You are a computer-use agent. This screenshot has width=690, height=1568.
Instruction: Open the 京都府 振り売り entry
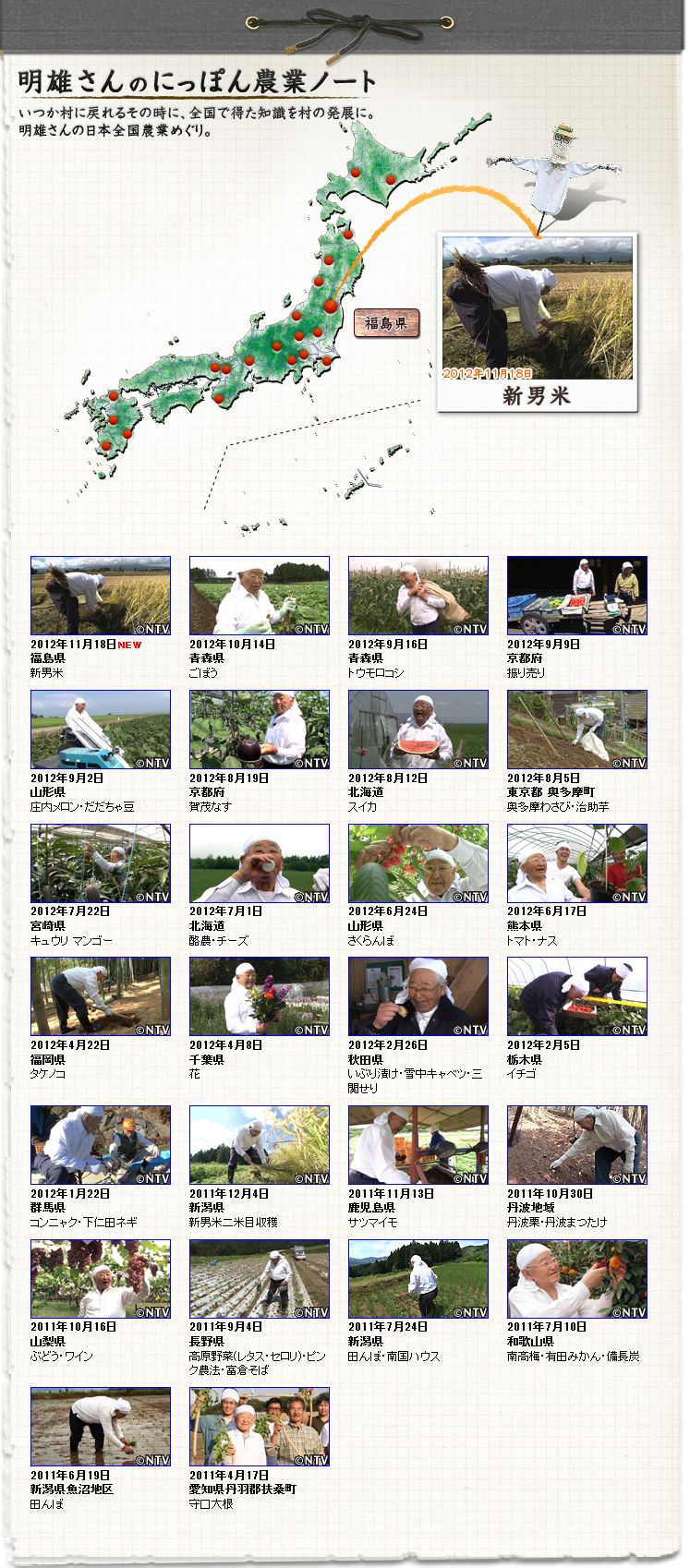coord(576,596)
